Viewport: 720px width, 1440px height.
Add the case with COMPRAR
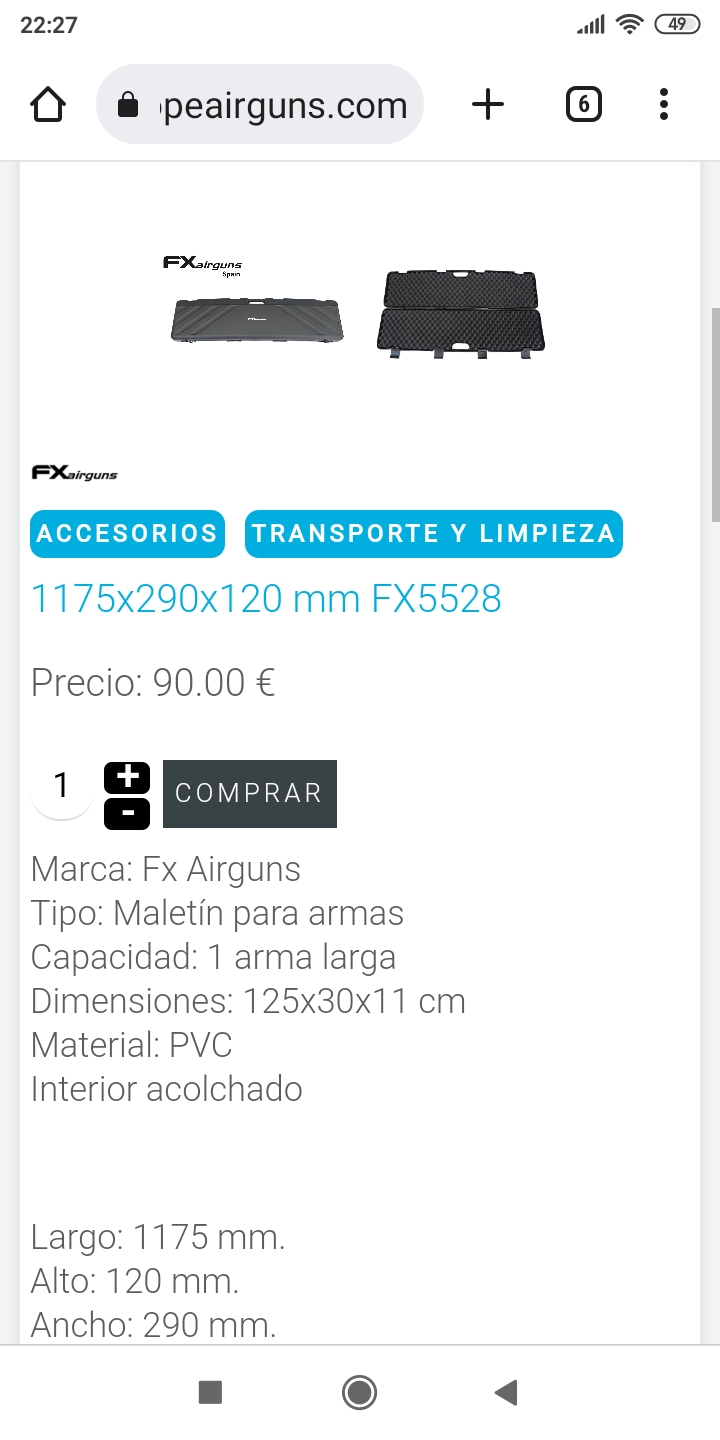[250, 794]
